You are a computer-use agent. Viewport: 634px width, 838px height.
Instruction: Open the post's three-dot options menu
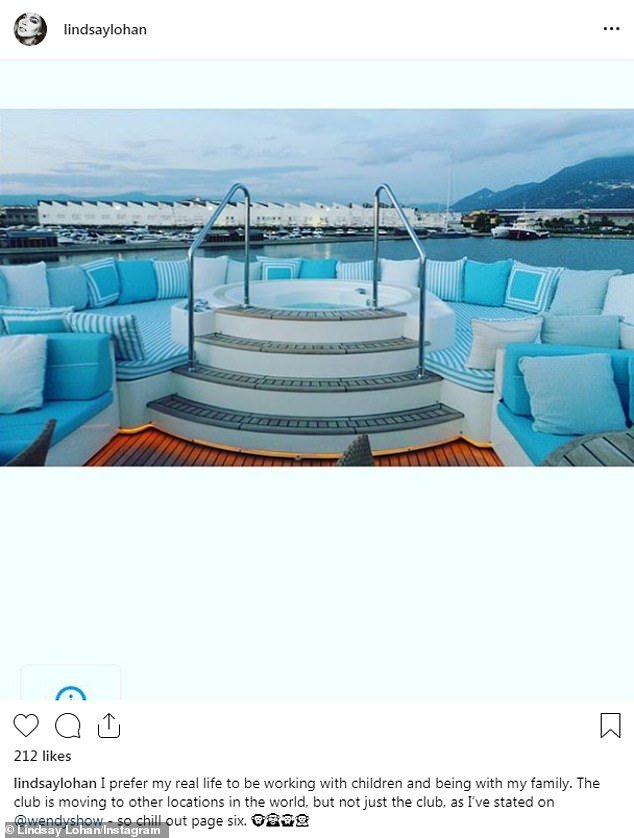pos(611,29)
